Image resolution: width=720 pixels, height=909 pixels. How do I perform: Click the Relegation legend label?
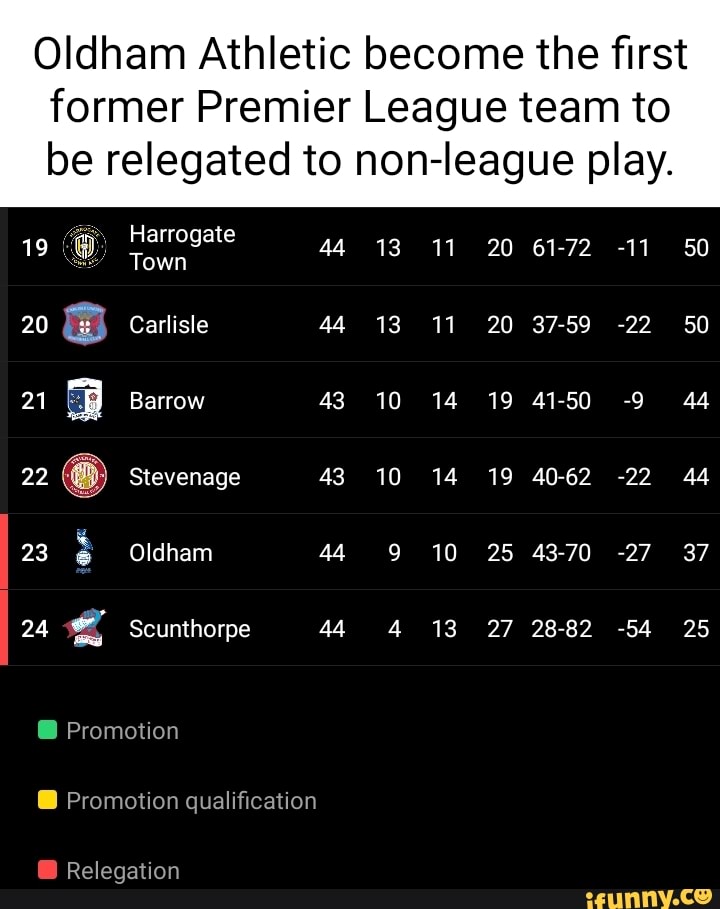click(x=121, y=870)
